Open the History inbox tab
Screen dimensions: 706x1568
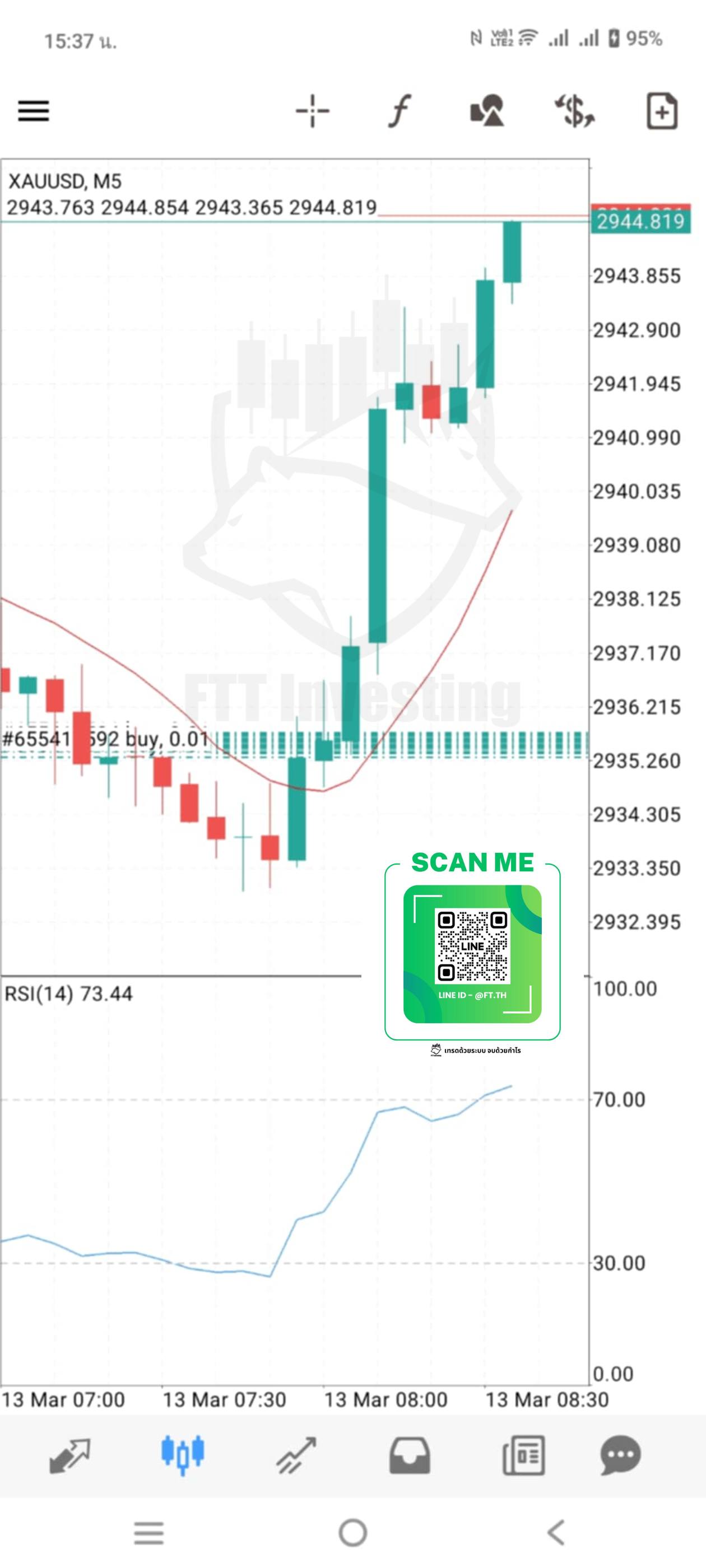tap(410, 1455)
